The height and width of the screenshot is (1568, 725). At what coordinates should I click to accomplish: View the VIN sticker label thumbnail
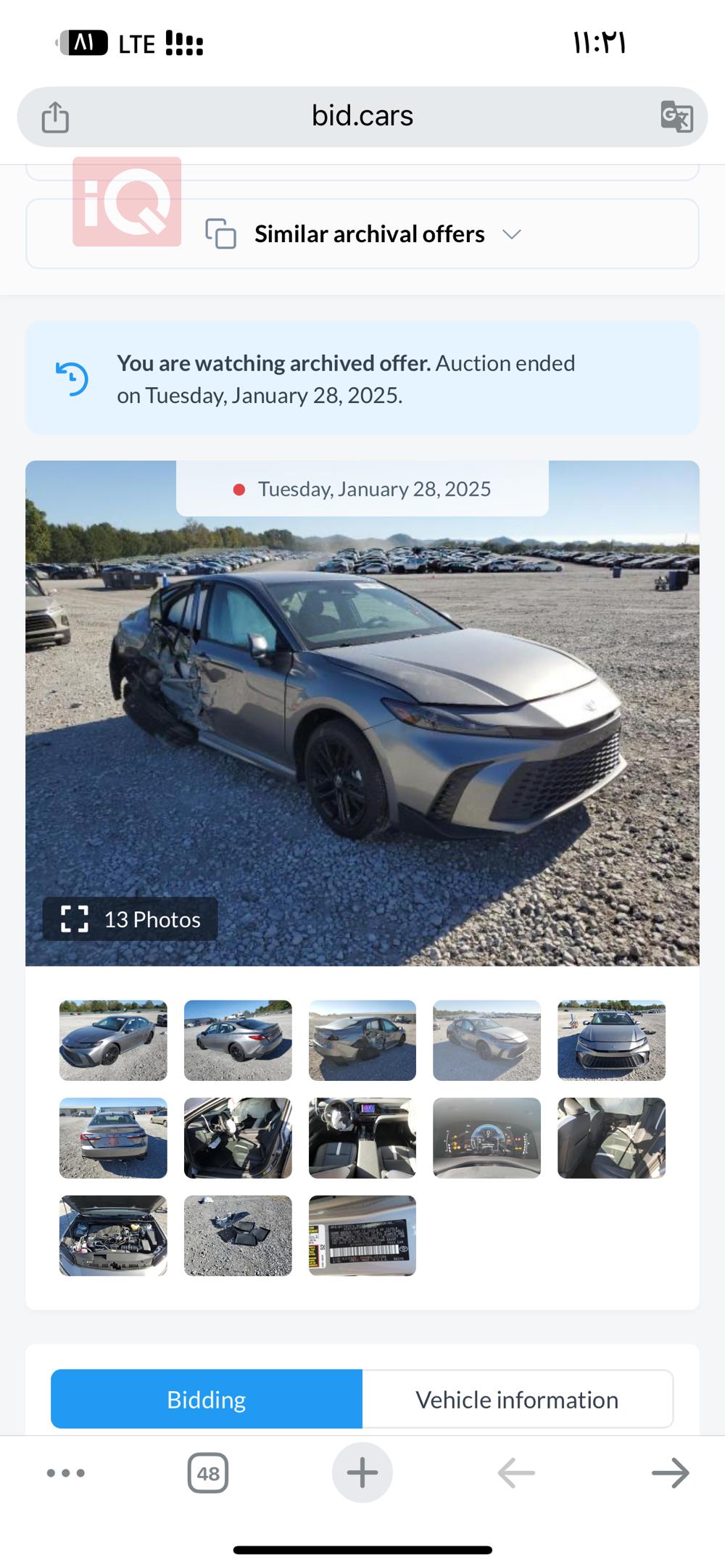pyautogui.click(x=362, y=1235)
